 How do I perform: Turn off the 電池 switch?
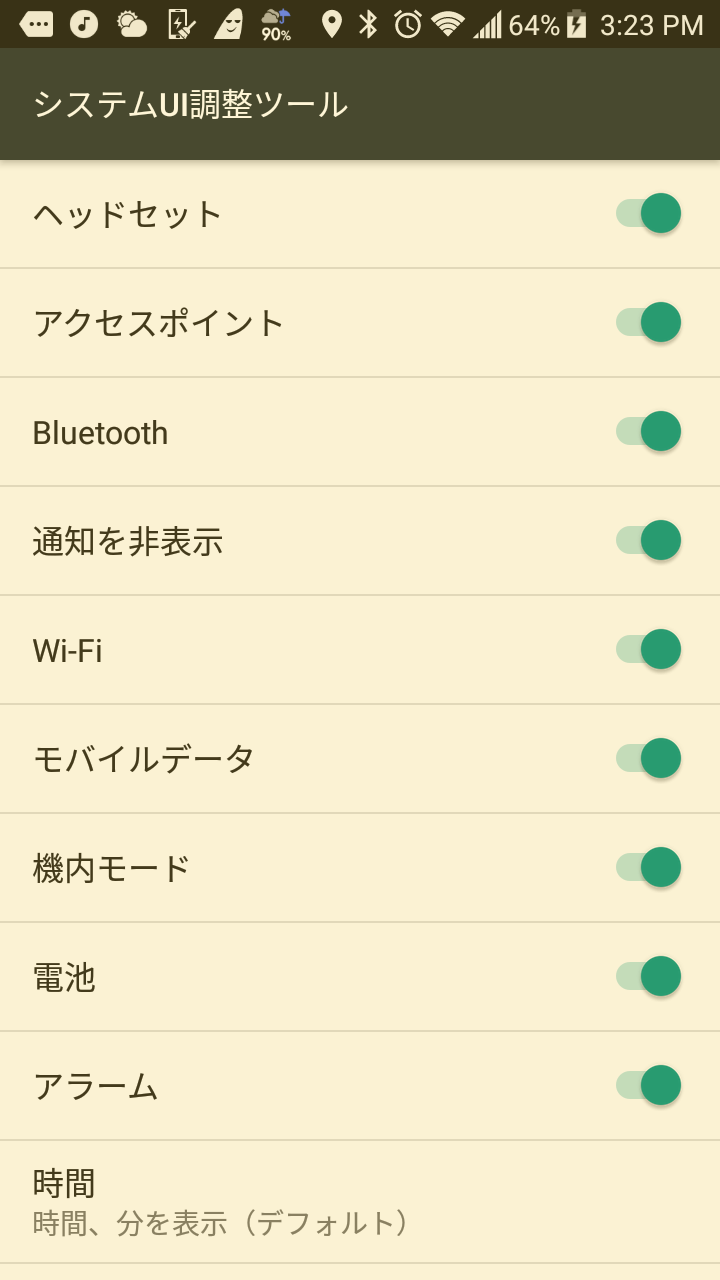(x=649, y=976)
